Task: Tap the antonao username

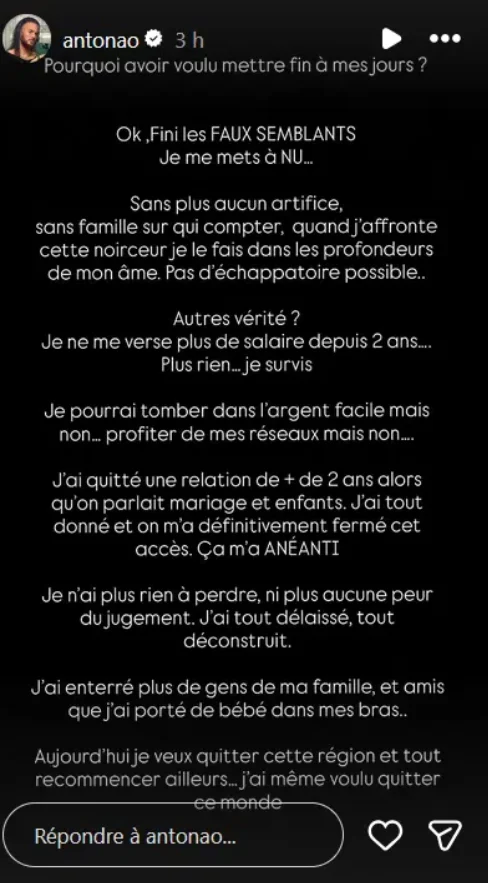Action: pos(101,40)
